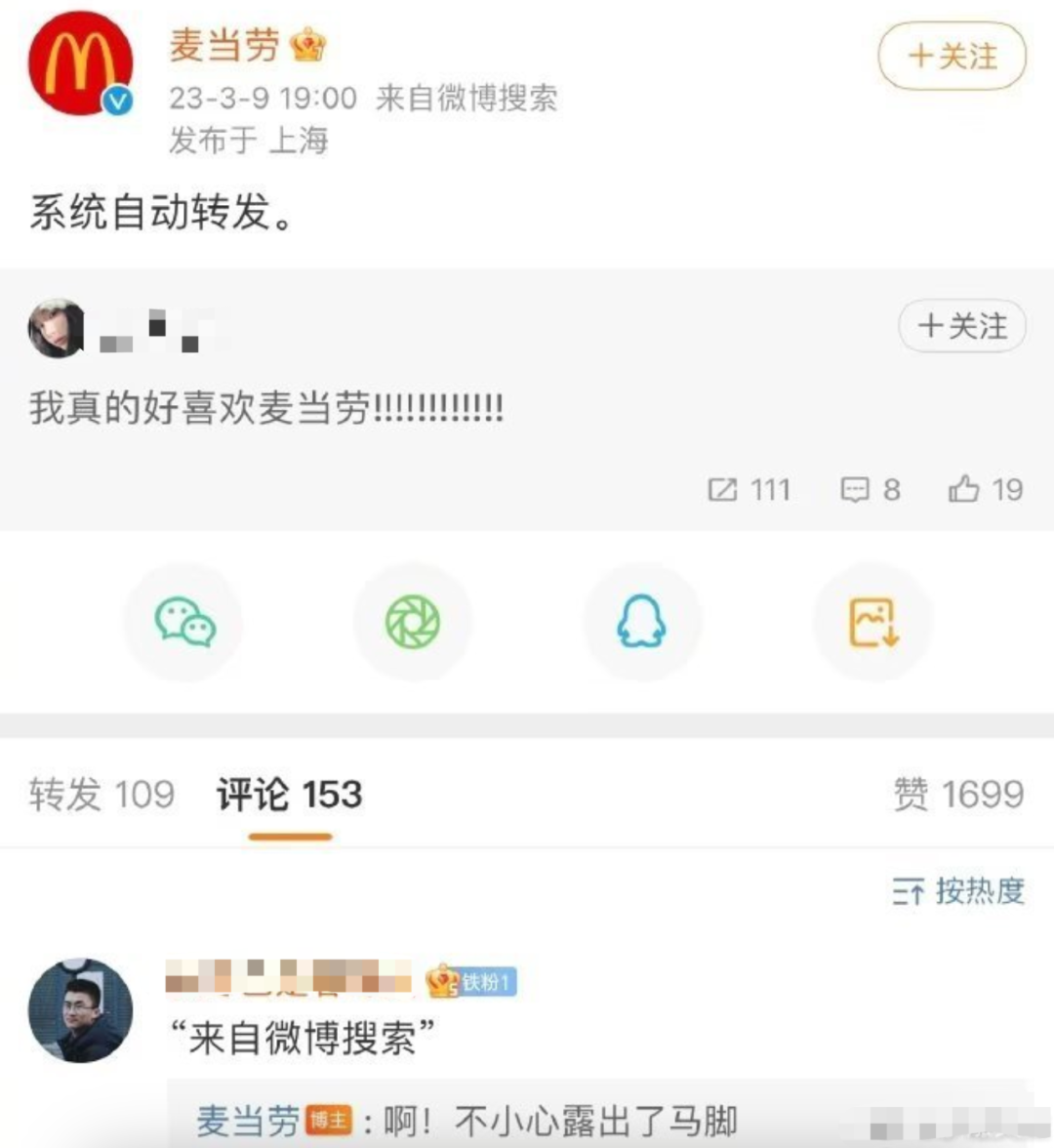The width and height of the screenshot is (1054, 1148).
Task: Show the 赞 likes list
Action: pos(958,795)
